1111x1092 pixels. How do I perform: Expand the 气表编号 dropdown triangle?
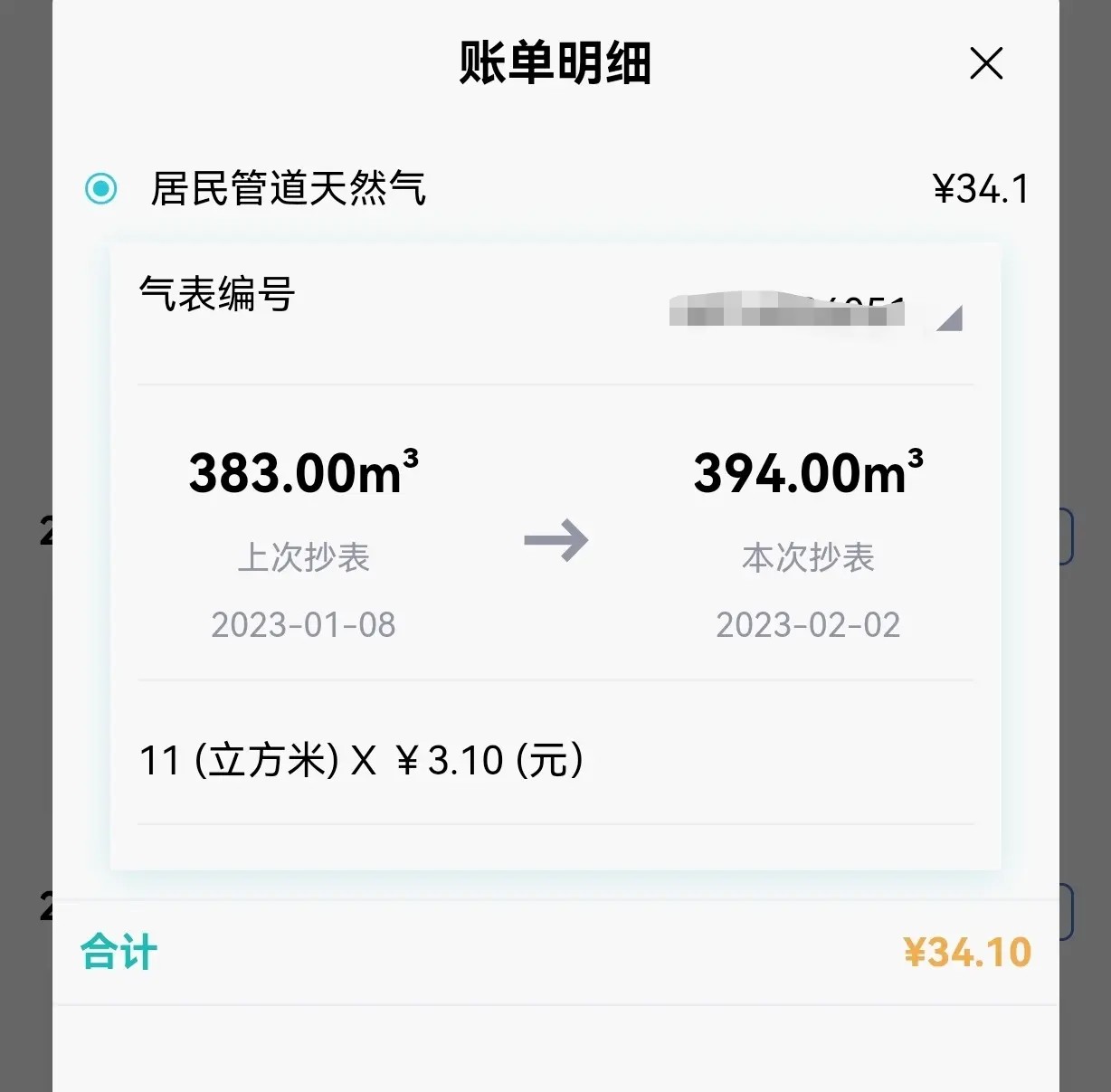pos(950,319)
